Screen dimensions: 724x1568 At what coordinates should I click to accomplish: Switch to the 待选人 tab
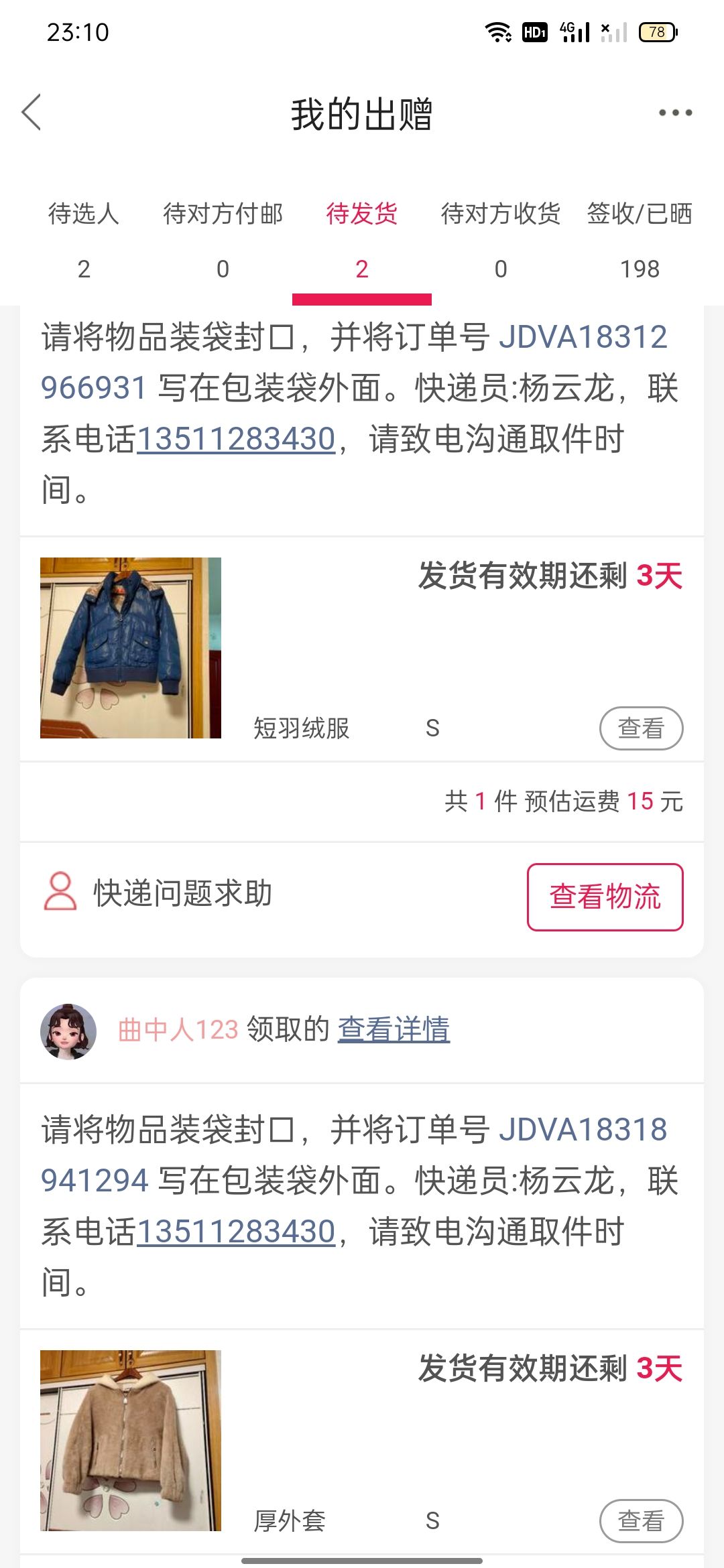84,241
